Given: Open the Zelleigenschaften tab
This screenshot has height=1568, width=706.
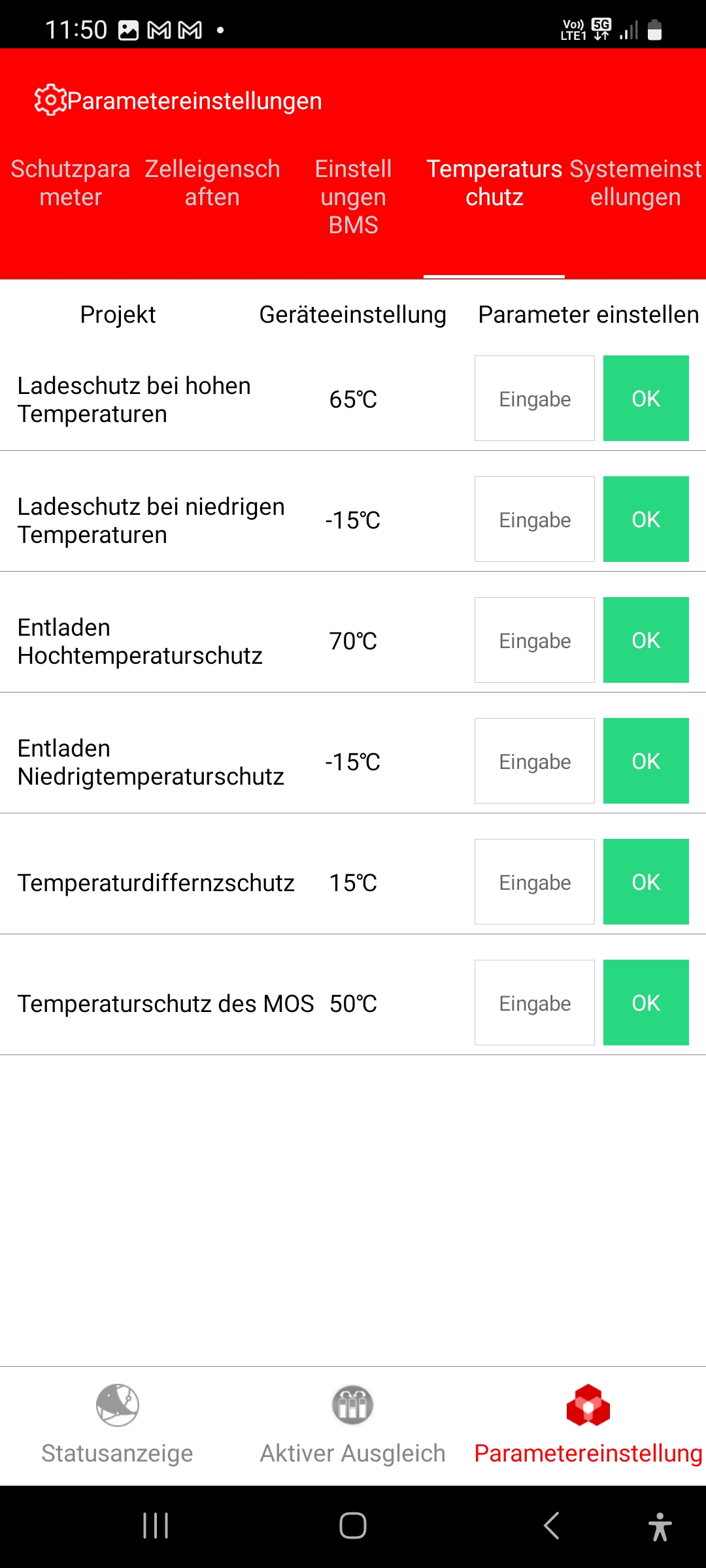Looking at the screenshot, I should [x=212, y=183].
